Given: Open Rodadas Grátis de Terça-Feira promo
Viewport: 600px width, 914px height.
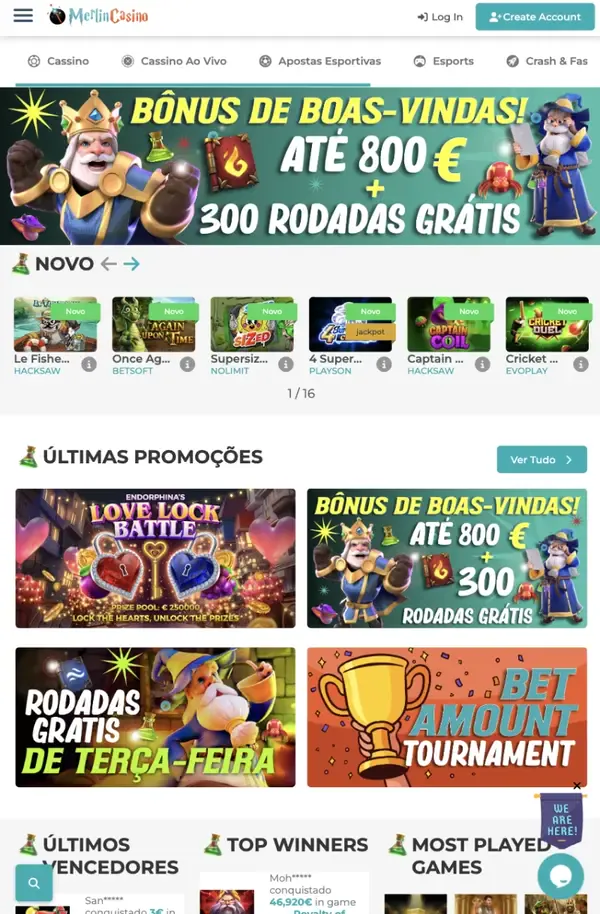Looking at the screenshot, I should coord(156,717).
